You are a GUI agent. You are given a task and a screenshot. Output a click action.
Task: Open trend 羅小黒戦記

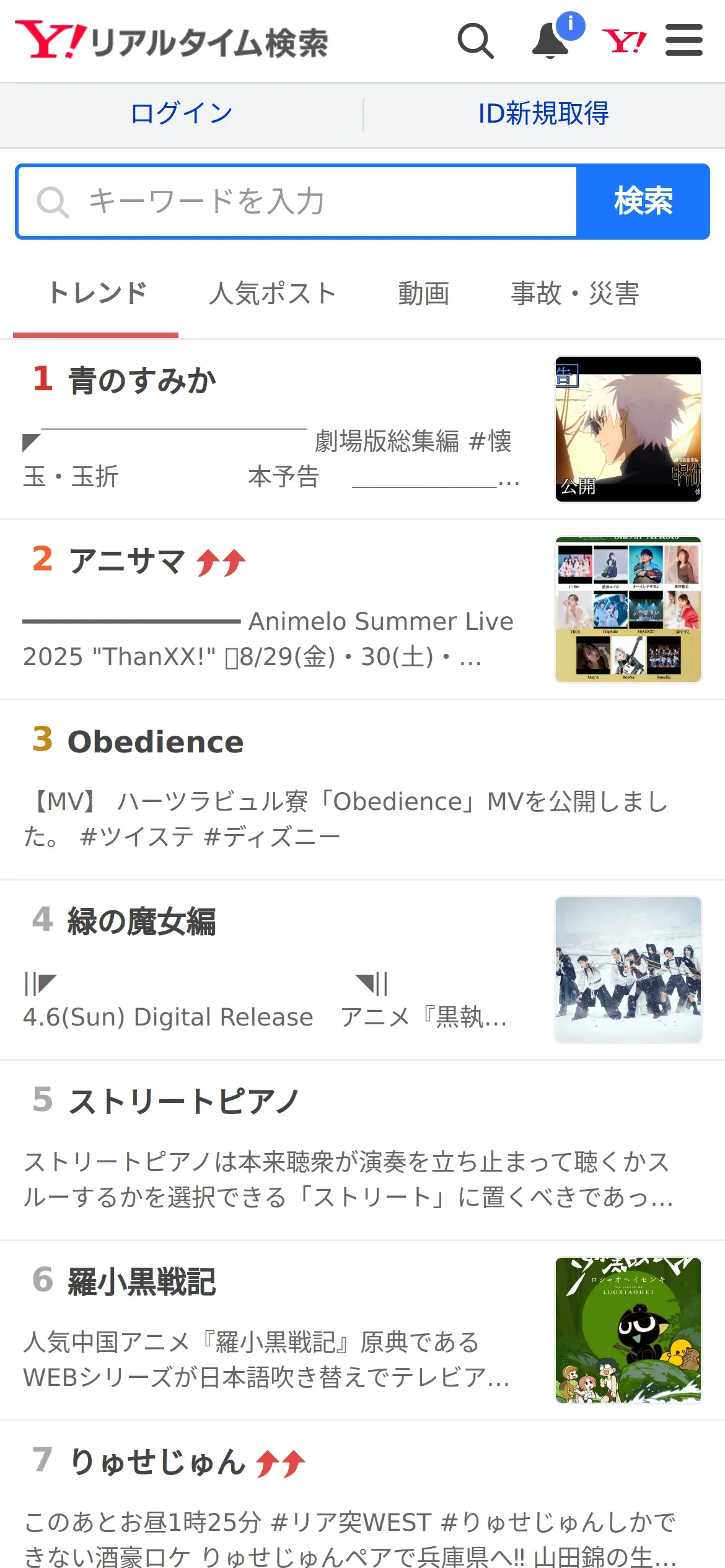coord(141,1282)
